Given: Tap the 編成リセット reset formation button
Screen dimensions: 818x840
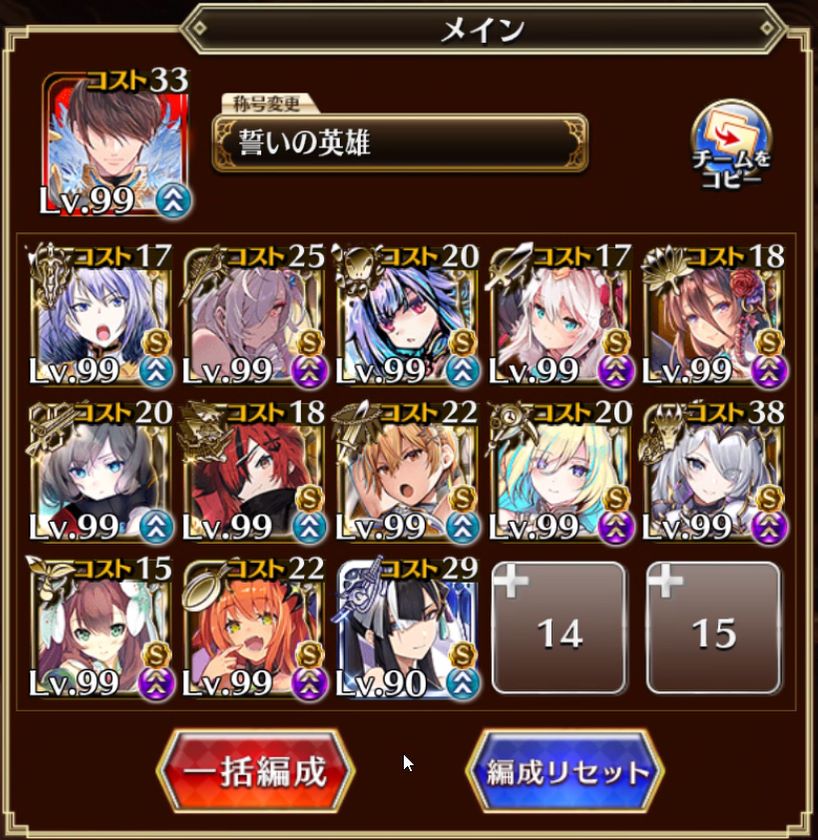Looking at the screenshot, I should click(566, 772).
